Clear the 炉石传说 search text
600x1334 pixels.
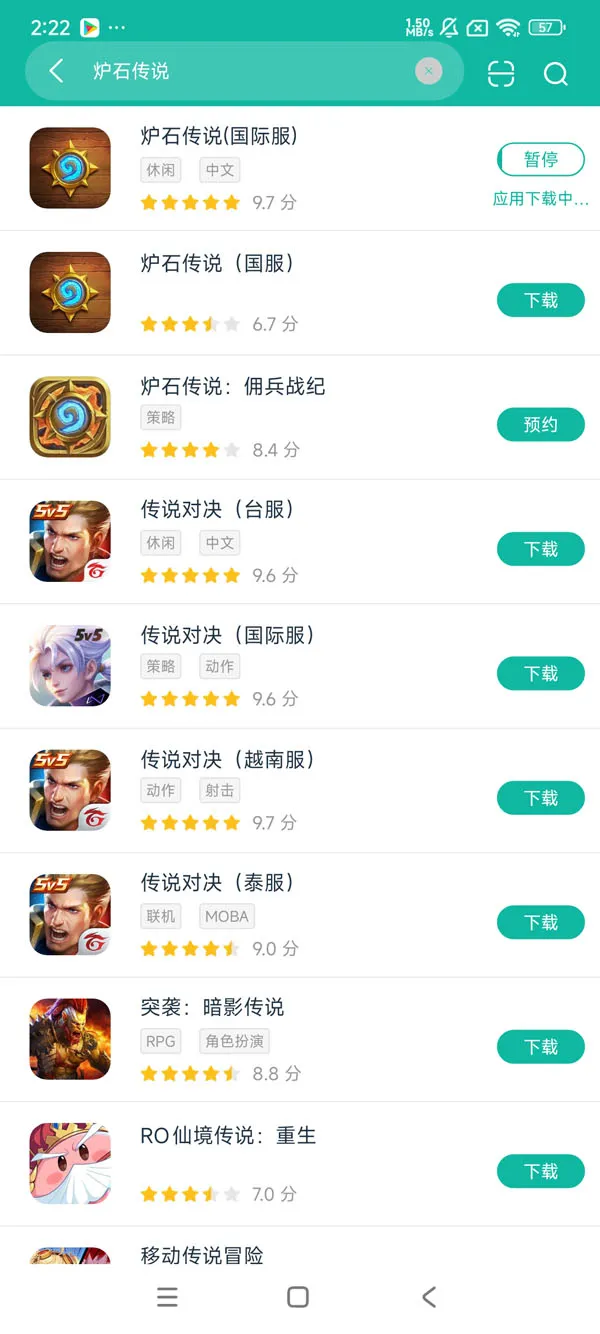(428, 71)
